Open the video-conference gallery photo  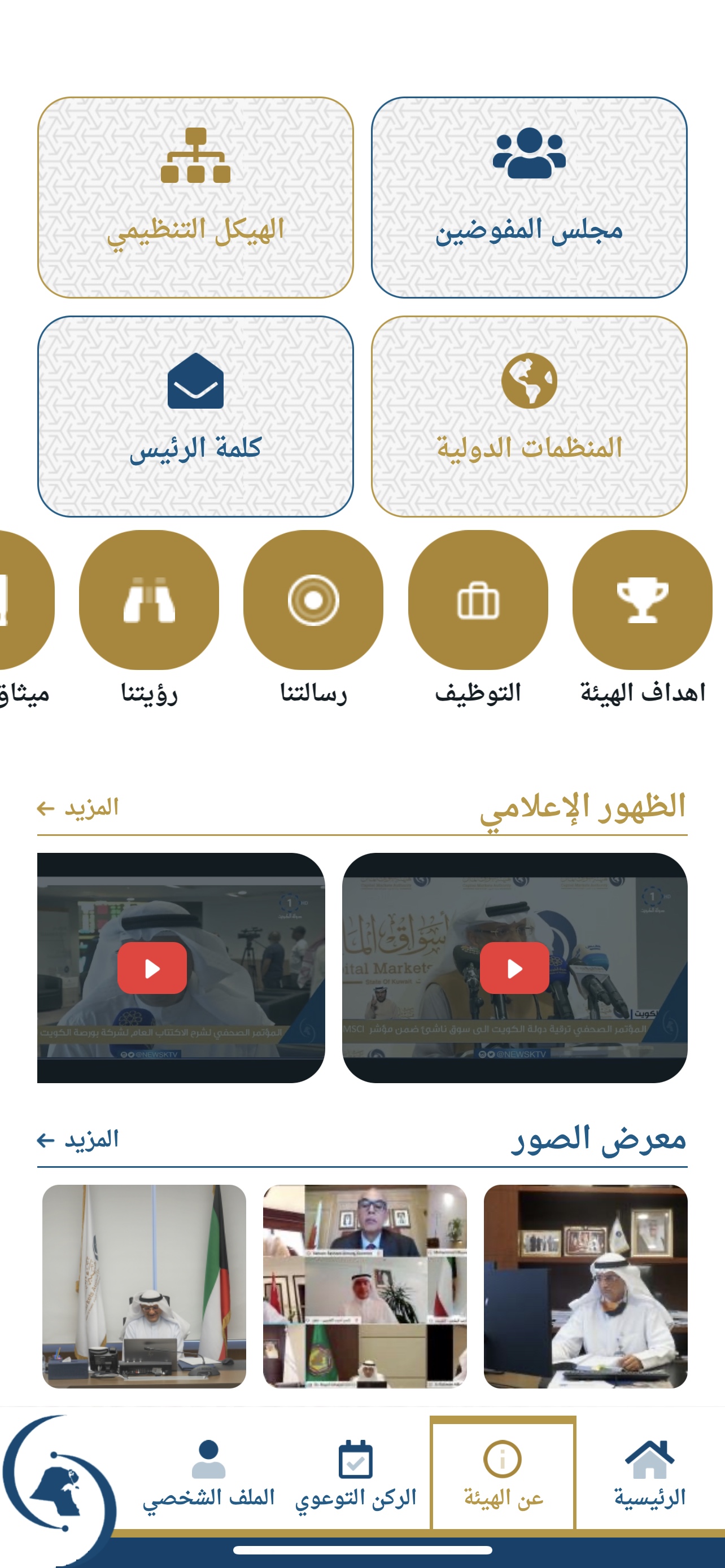365,1286
